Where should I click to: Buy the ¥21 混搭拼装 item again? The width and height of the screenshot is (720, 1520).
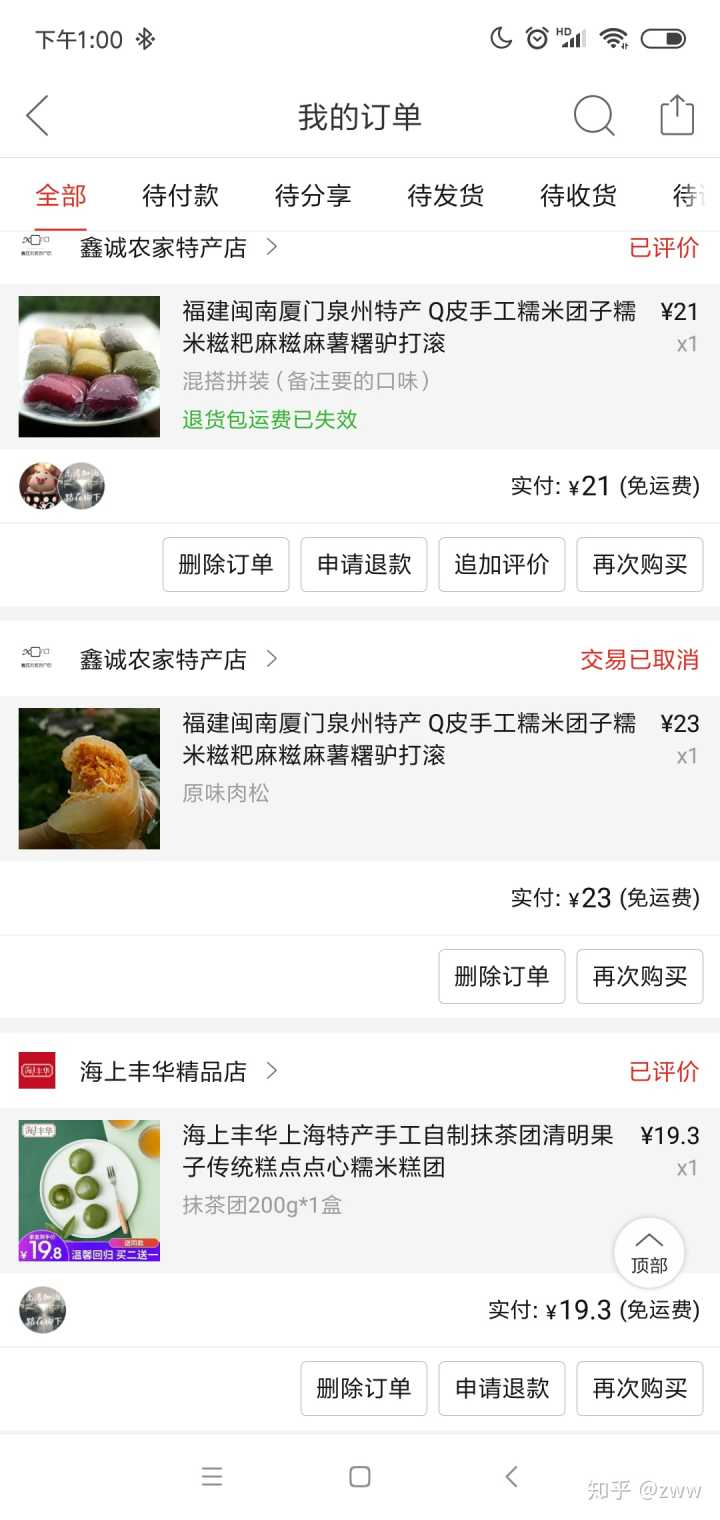[x=640, y=564]
